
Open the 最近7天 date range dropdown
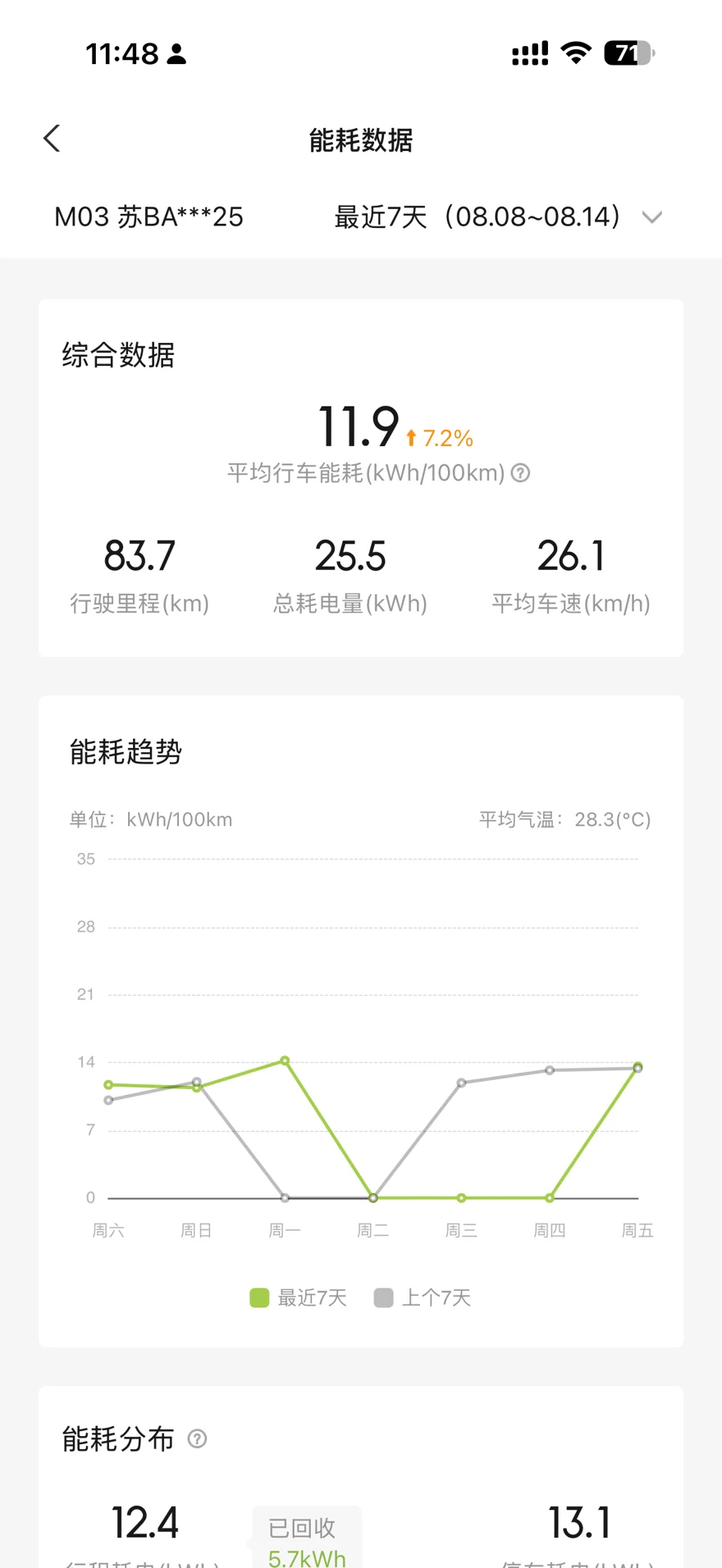pos(498,217)
